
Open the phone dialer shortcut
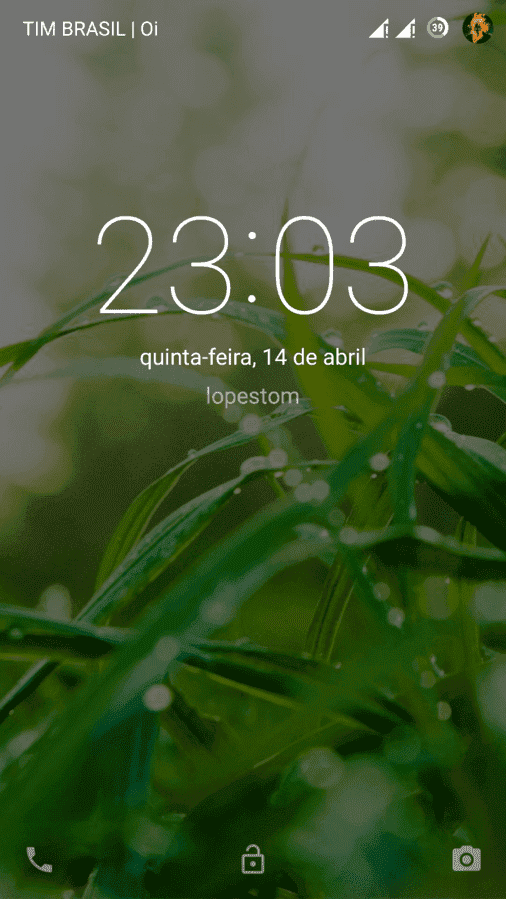click(39, 859)
